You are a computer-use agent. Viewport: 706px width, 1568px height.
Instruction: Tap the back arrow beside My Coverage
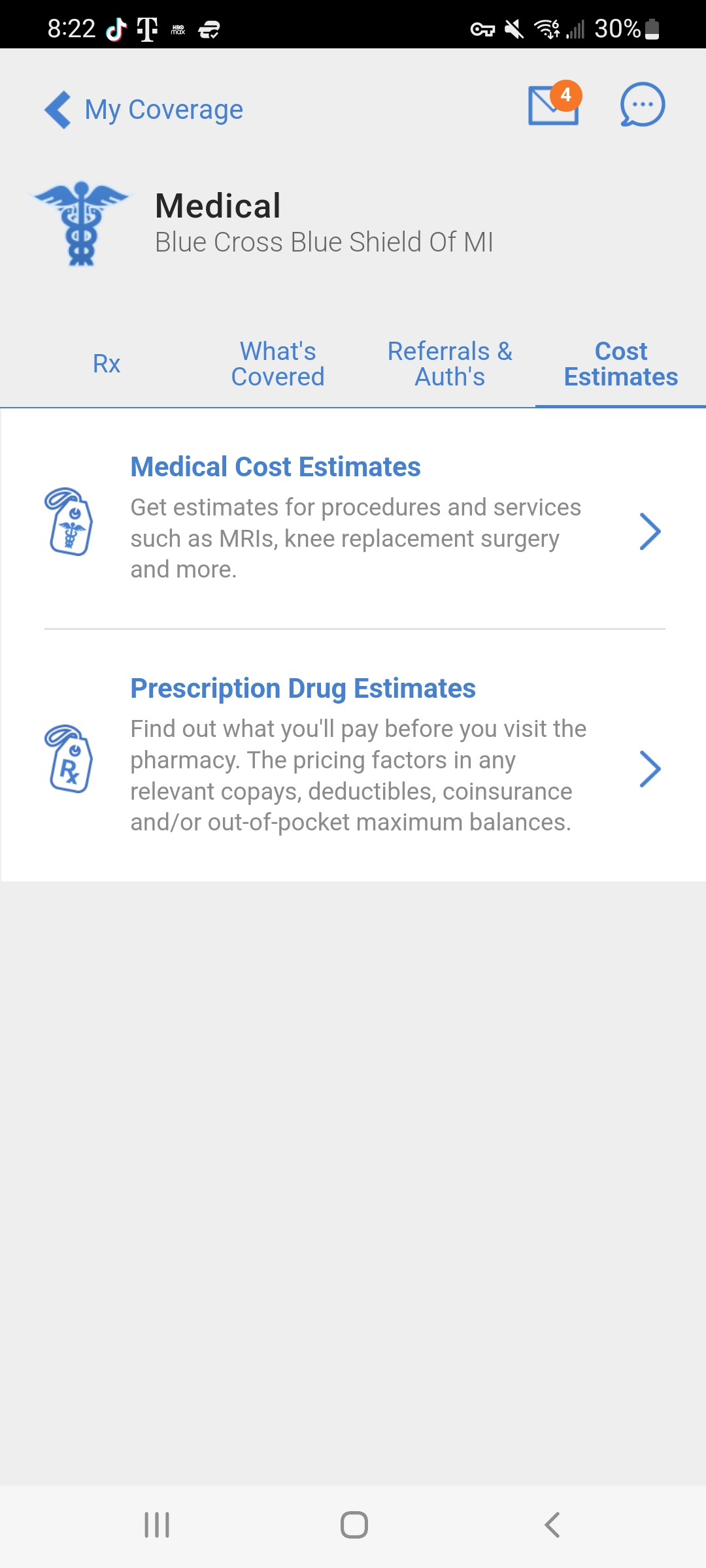click(58, 110)
